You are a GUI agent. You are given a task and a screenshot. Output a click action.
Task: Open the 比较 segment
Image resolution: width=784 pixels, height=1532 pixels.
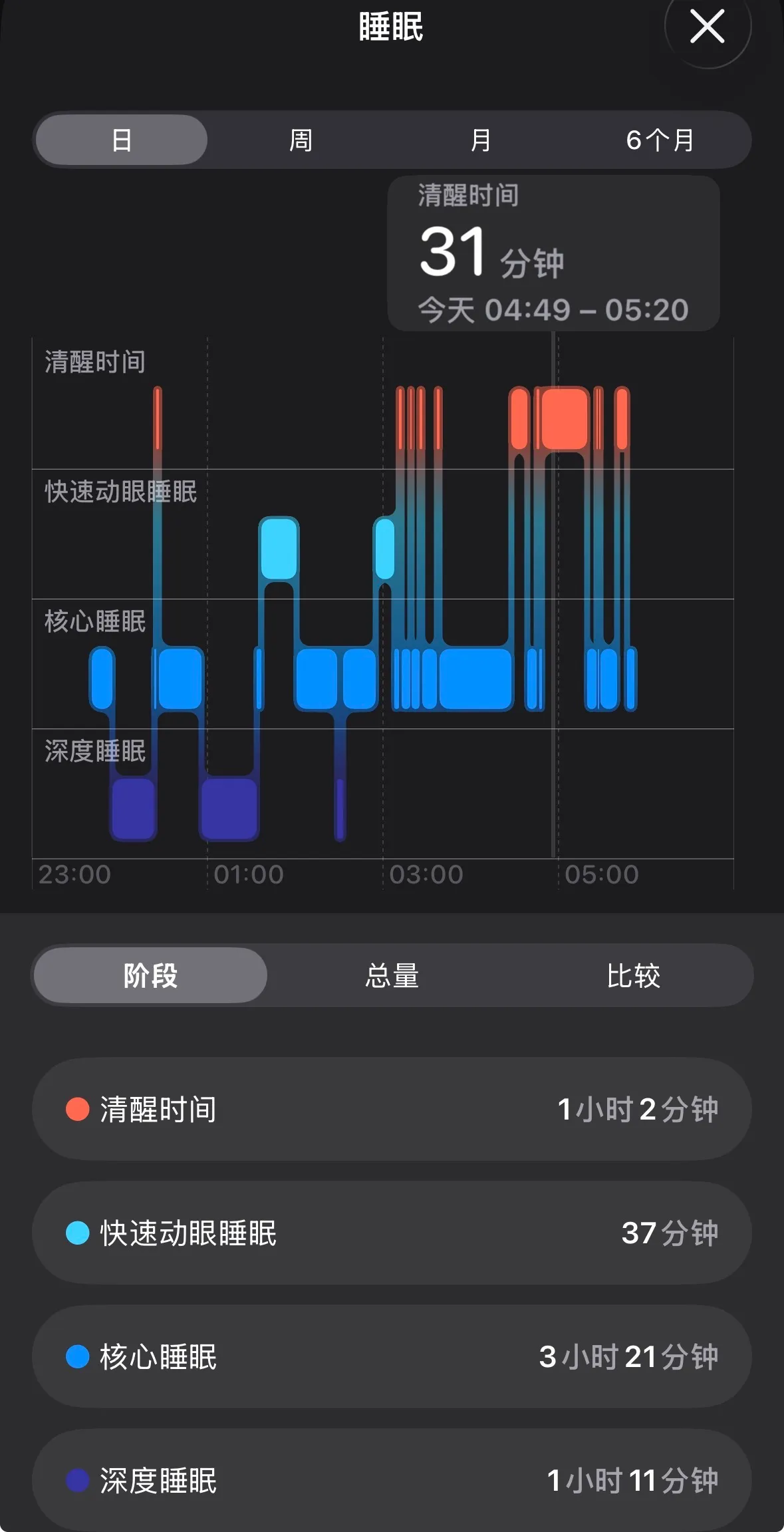click(633, 976)
